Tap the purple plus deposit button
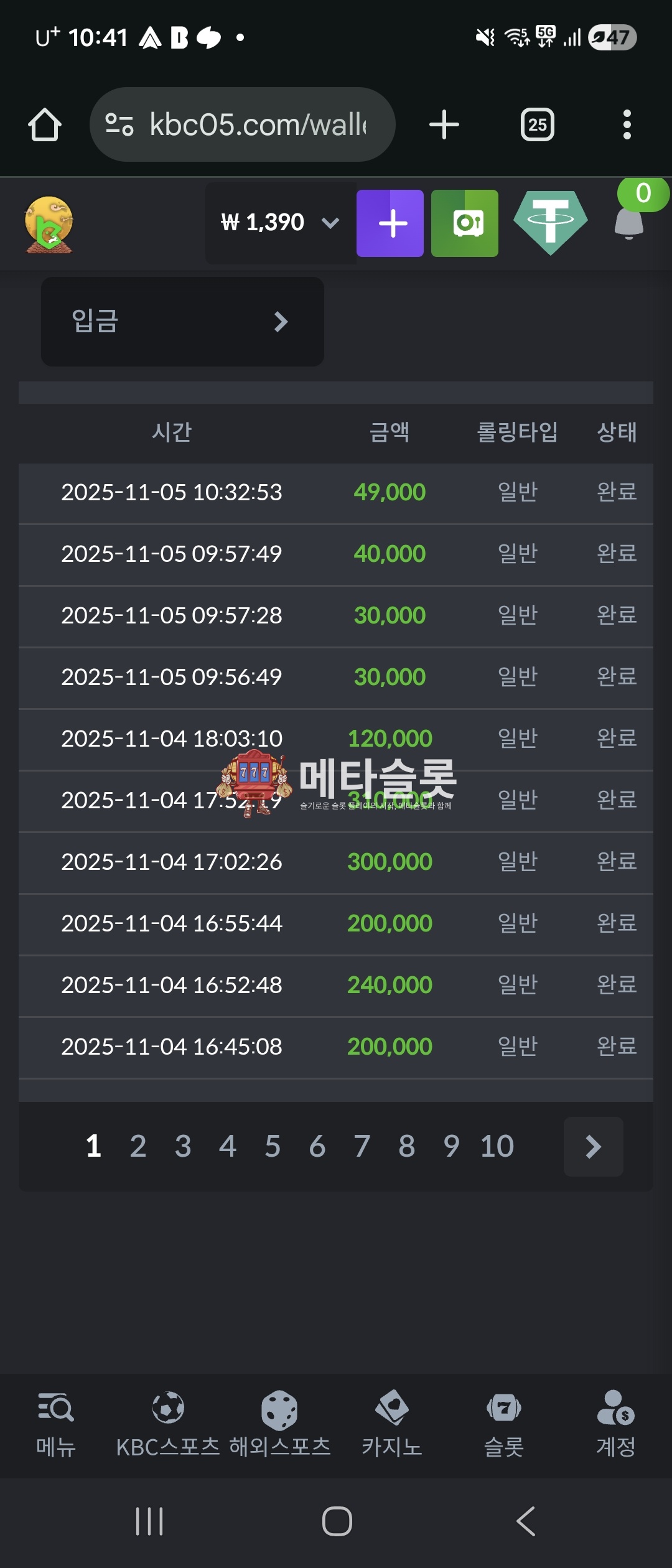The height and width of the screenshot is (1568, 672). pyautogui.click(x=390, y=223)
